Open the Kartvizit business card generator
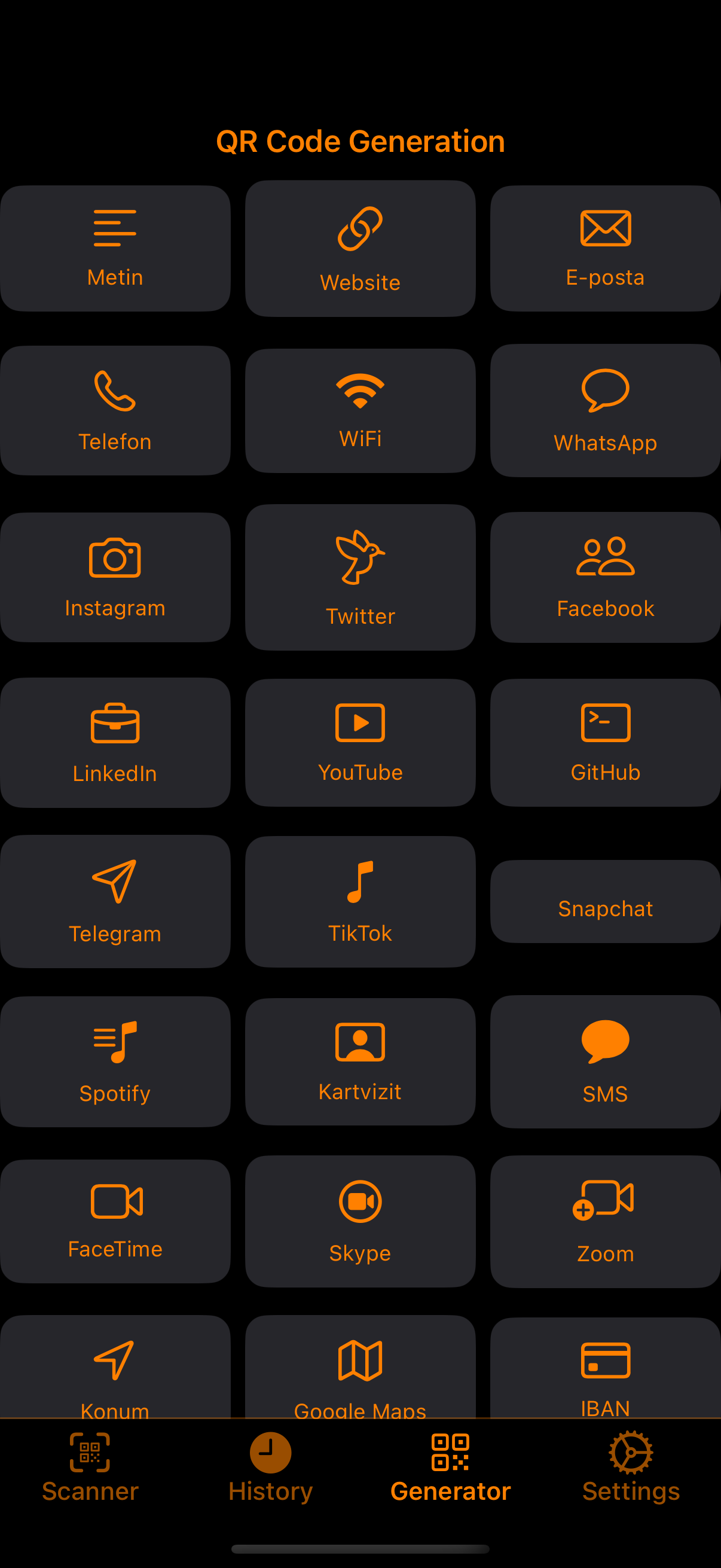 [359, 1061]
